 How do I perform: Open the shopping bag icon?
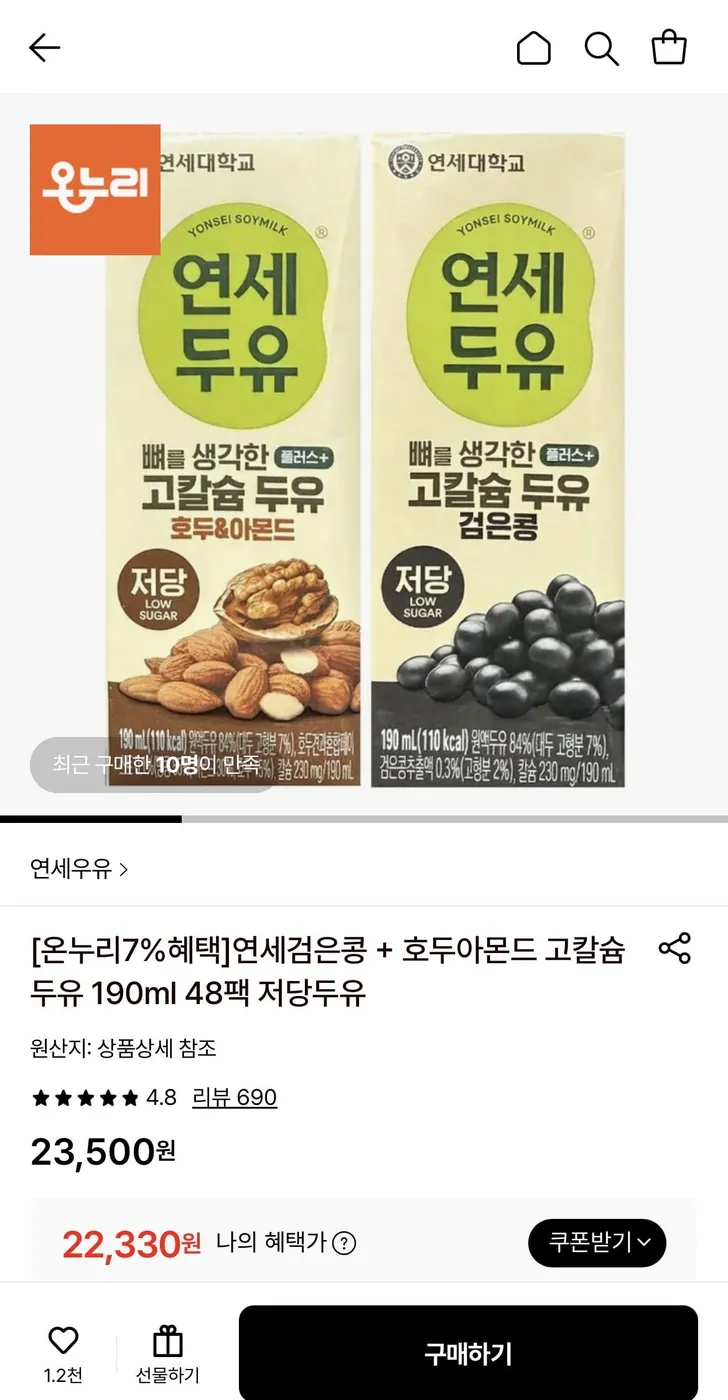pyautogui.click(x=669, y=47)
